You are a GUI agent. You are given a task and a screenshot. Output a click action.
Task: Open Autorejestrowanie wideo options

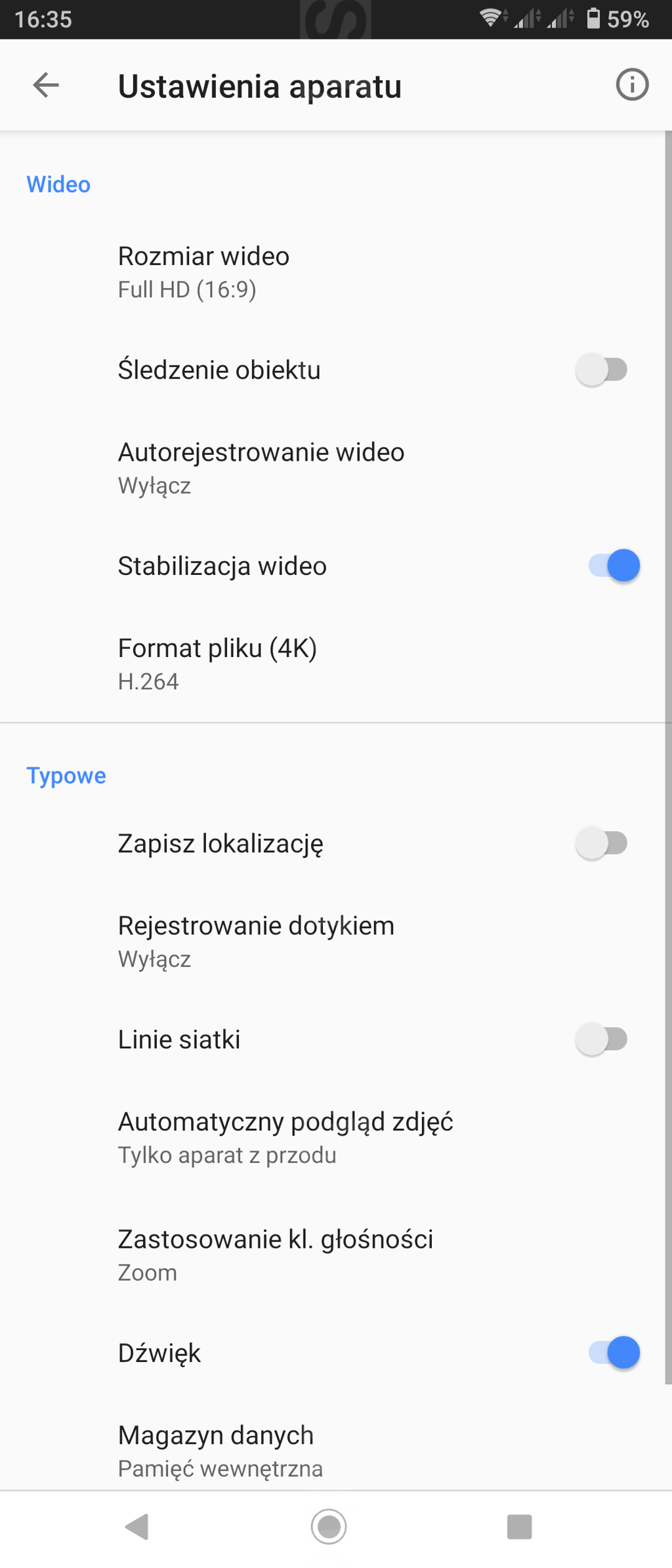[x=261, y=468]
